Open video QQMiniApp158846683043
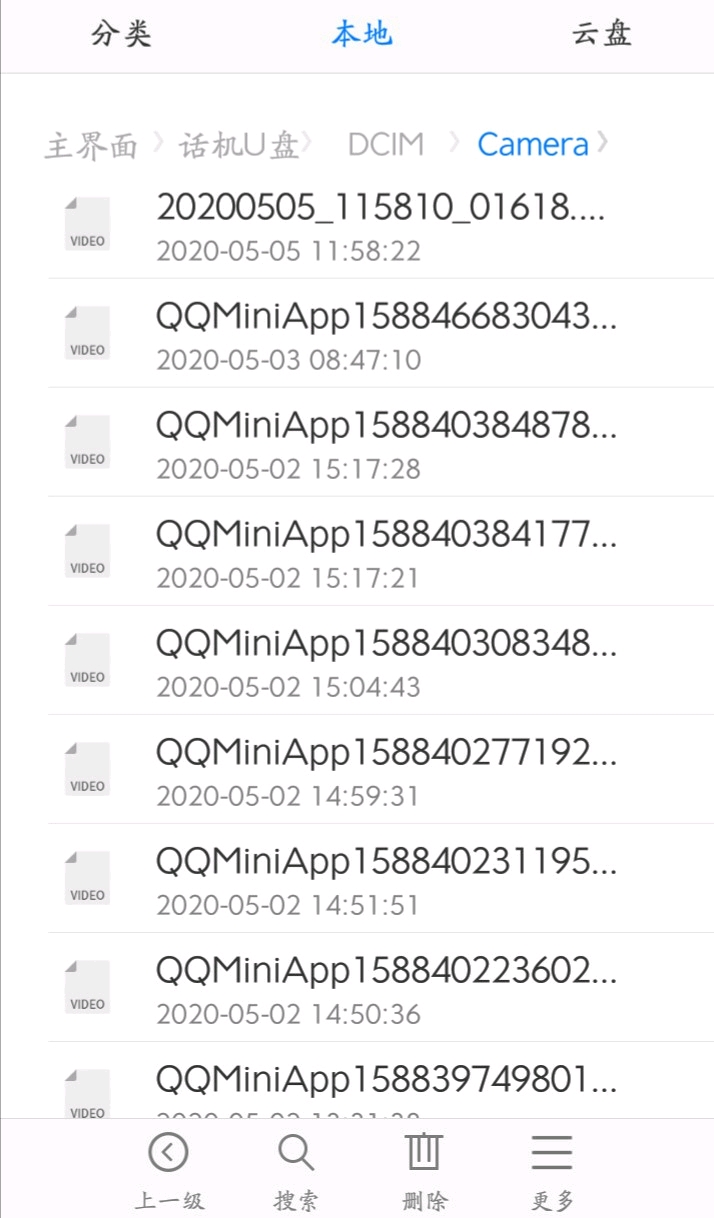 tap(381, 333)
